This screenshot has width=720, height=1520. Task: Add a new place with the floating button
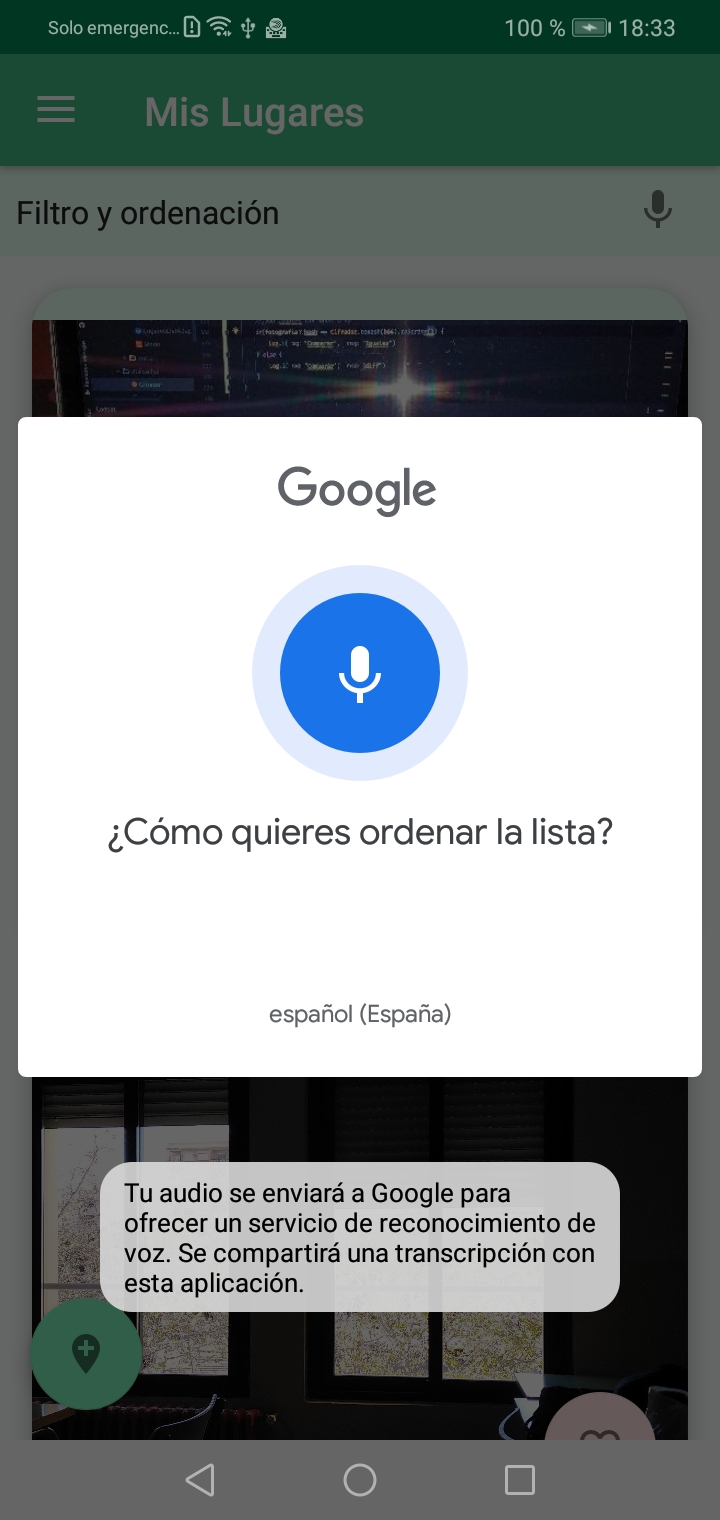tap(86, 1353)
